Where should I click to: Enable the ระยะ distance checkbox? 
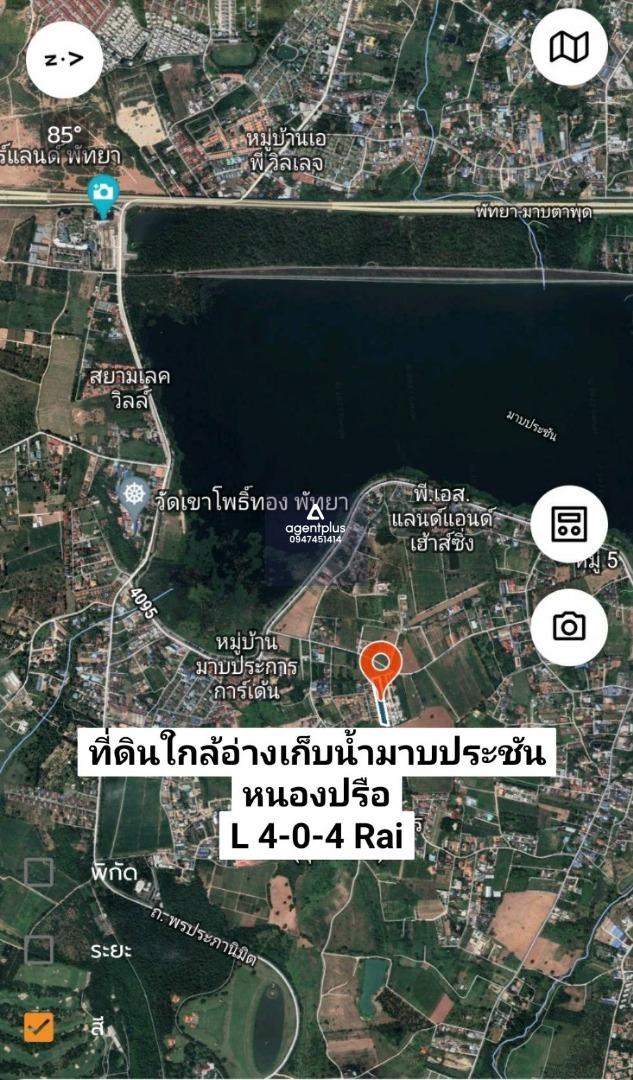click(39, 950)
